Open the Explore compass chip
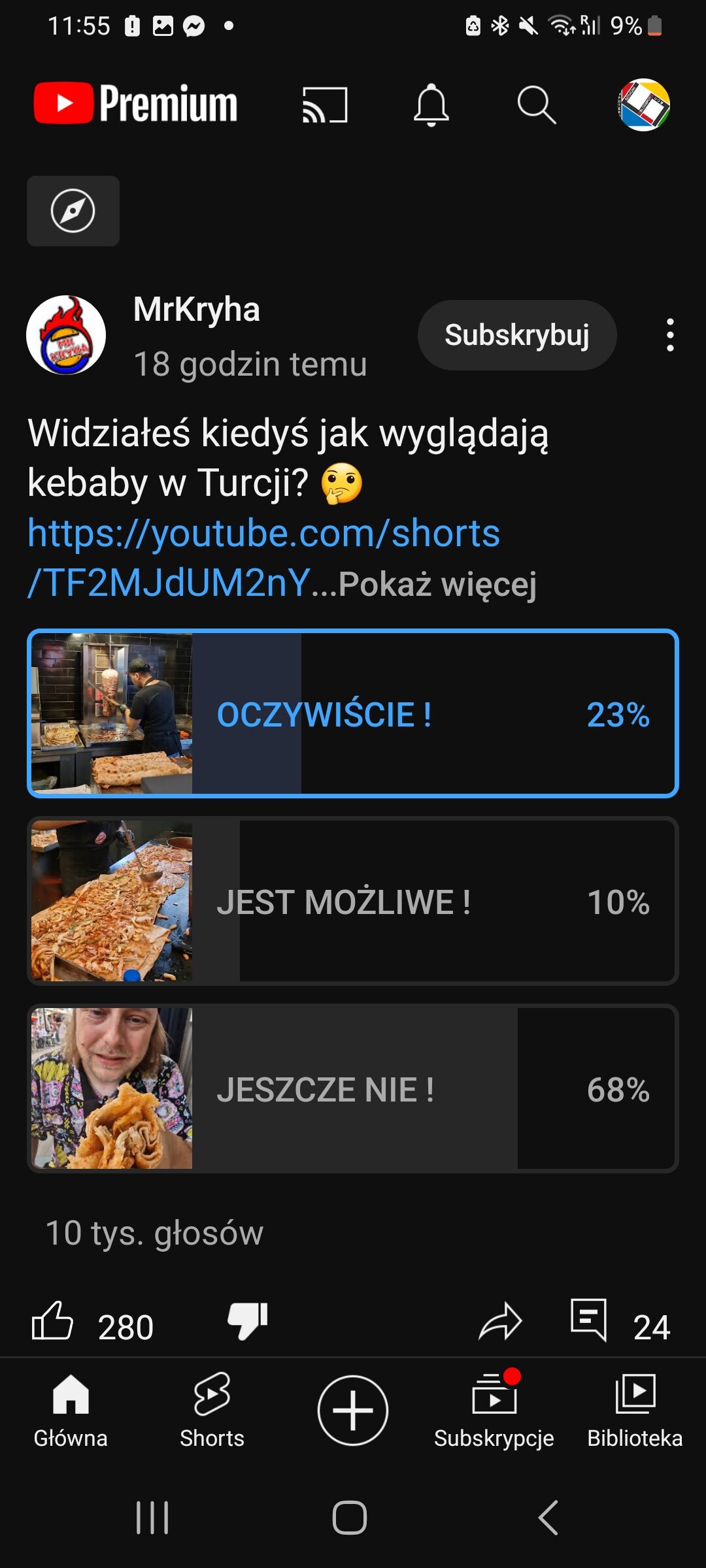Viewport: 706px width, 1568px height. click(73, 211)
